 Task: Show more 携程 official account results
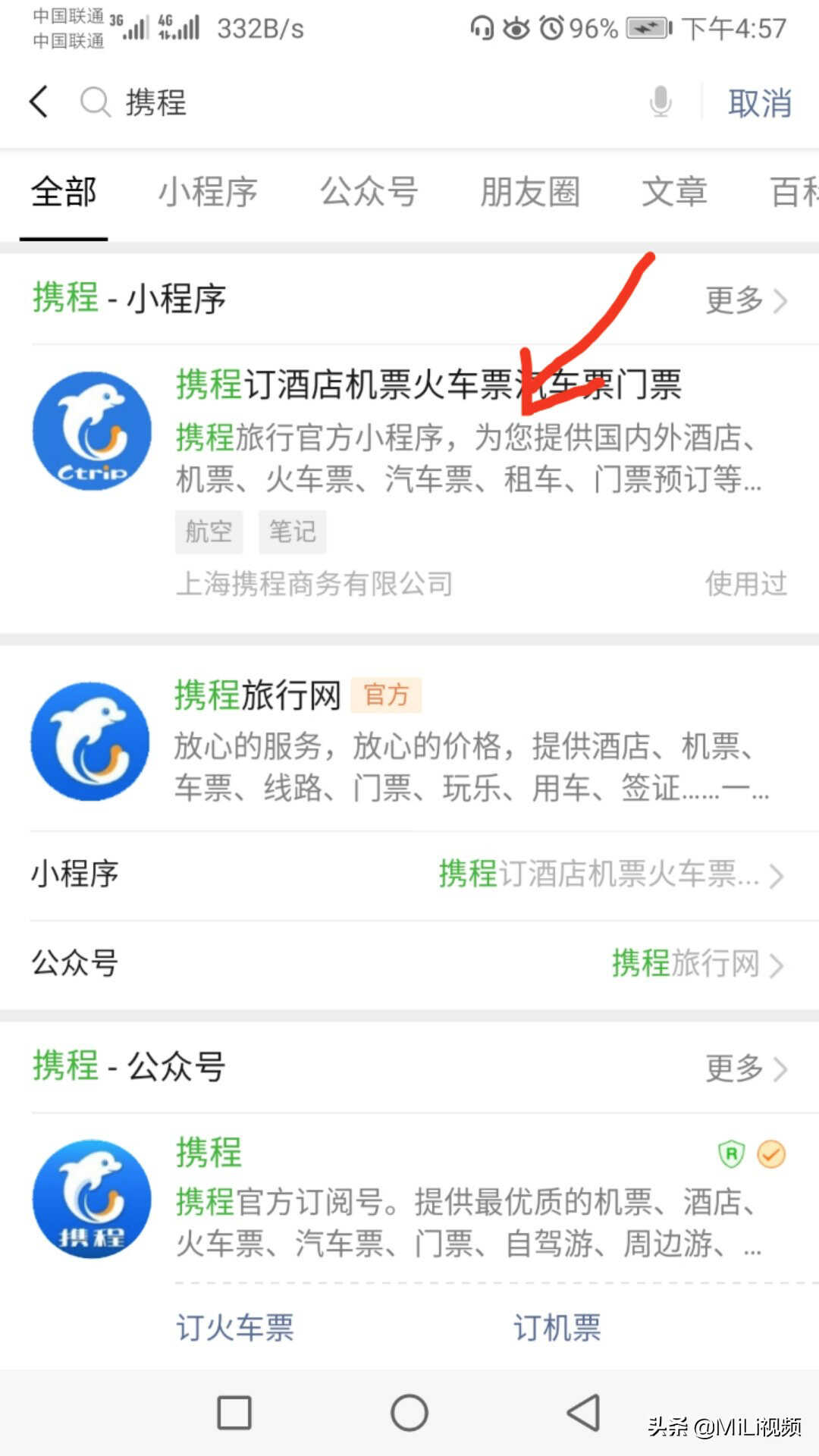click(746, 1068)
